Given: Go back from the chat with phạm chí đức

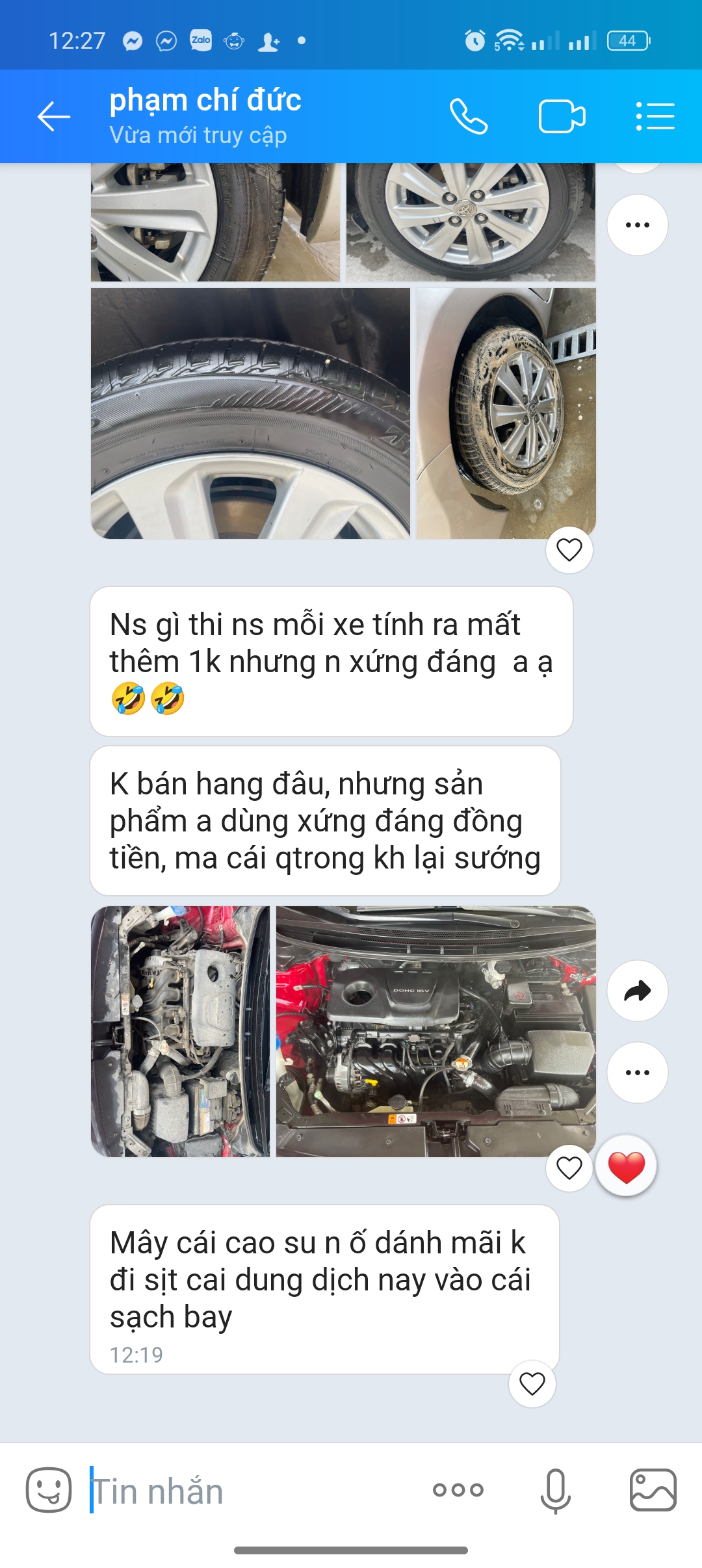Looking at the screenshot, I should tap(53, 117).
